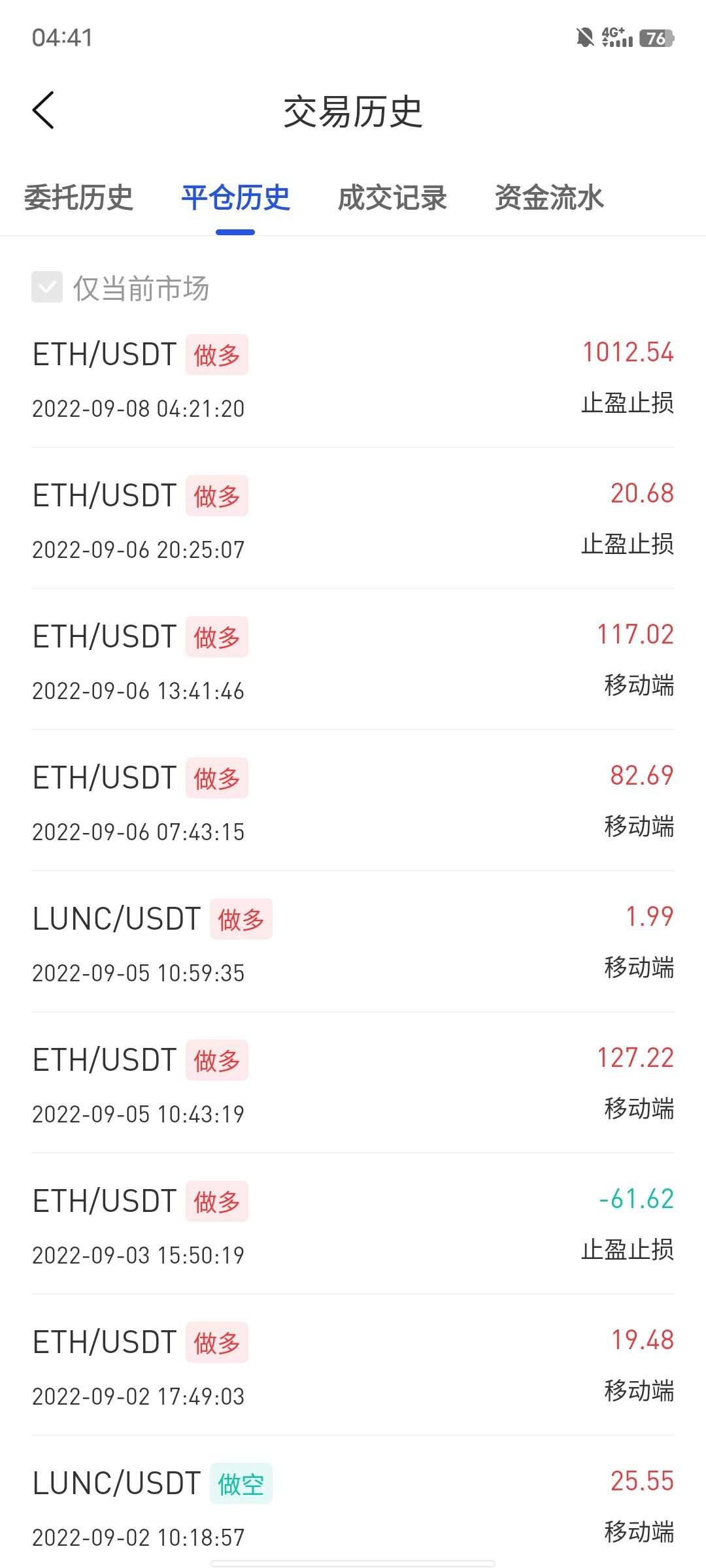View ETH/USDT record with -61.62 loss
The height and width of the screenshot is (1568, 706).
[x=353, y=1226]
